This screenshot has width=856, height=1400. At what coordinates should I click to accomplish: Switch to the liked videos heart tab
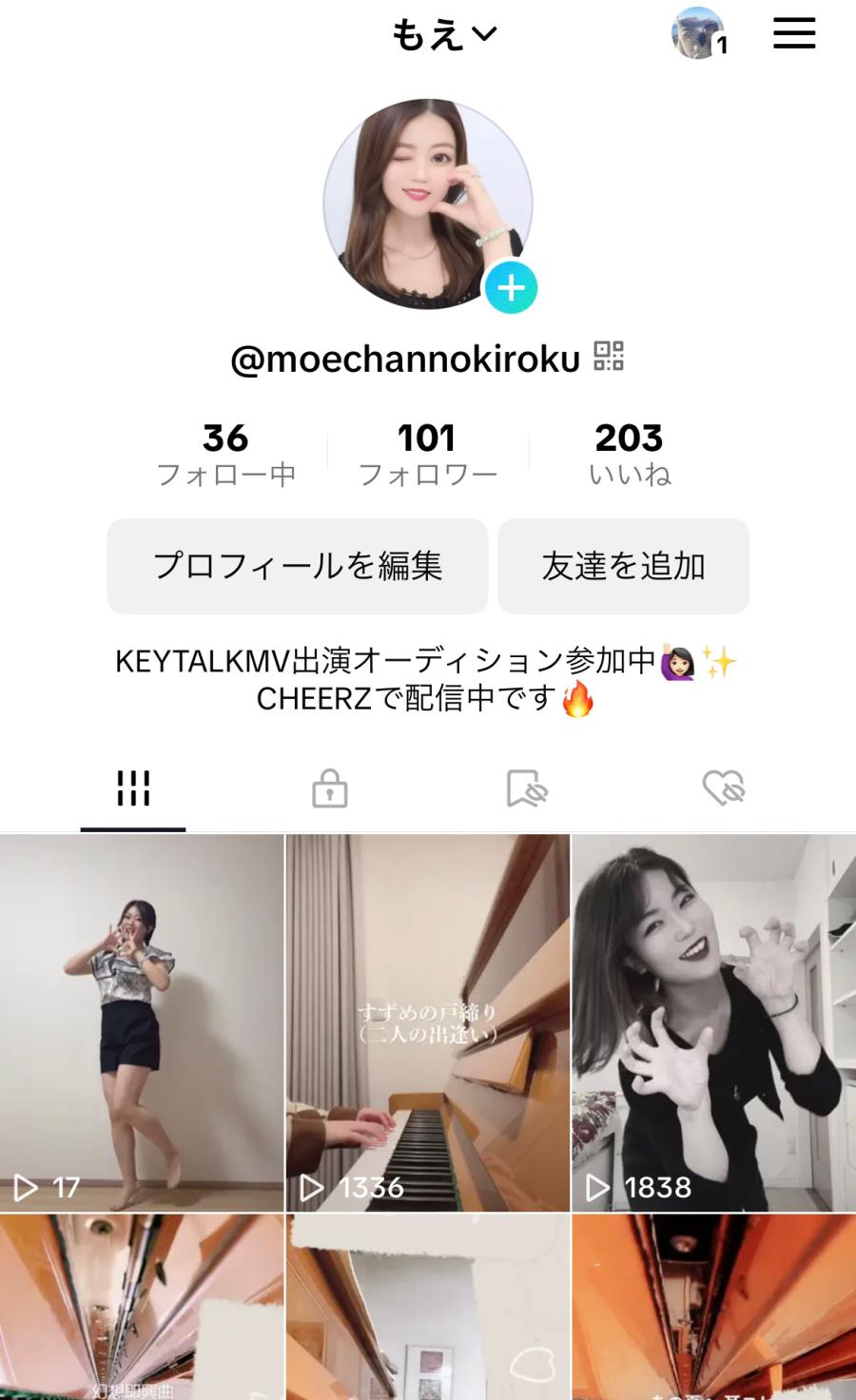(x=723, y=788)
